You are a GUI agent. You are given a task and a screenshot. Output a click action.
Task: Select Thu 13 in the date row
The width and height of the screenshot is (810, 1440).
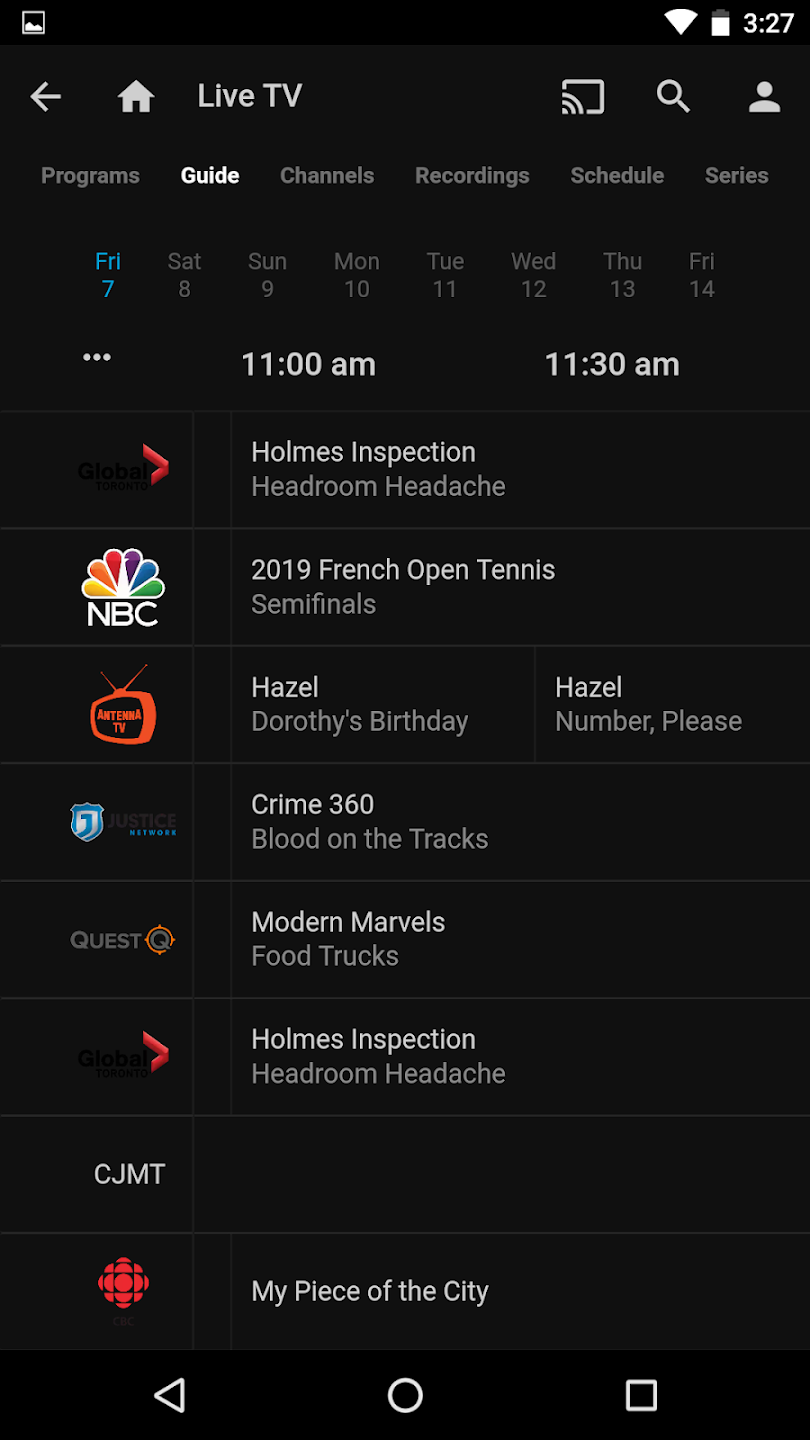(x=622, y=275)
